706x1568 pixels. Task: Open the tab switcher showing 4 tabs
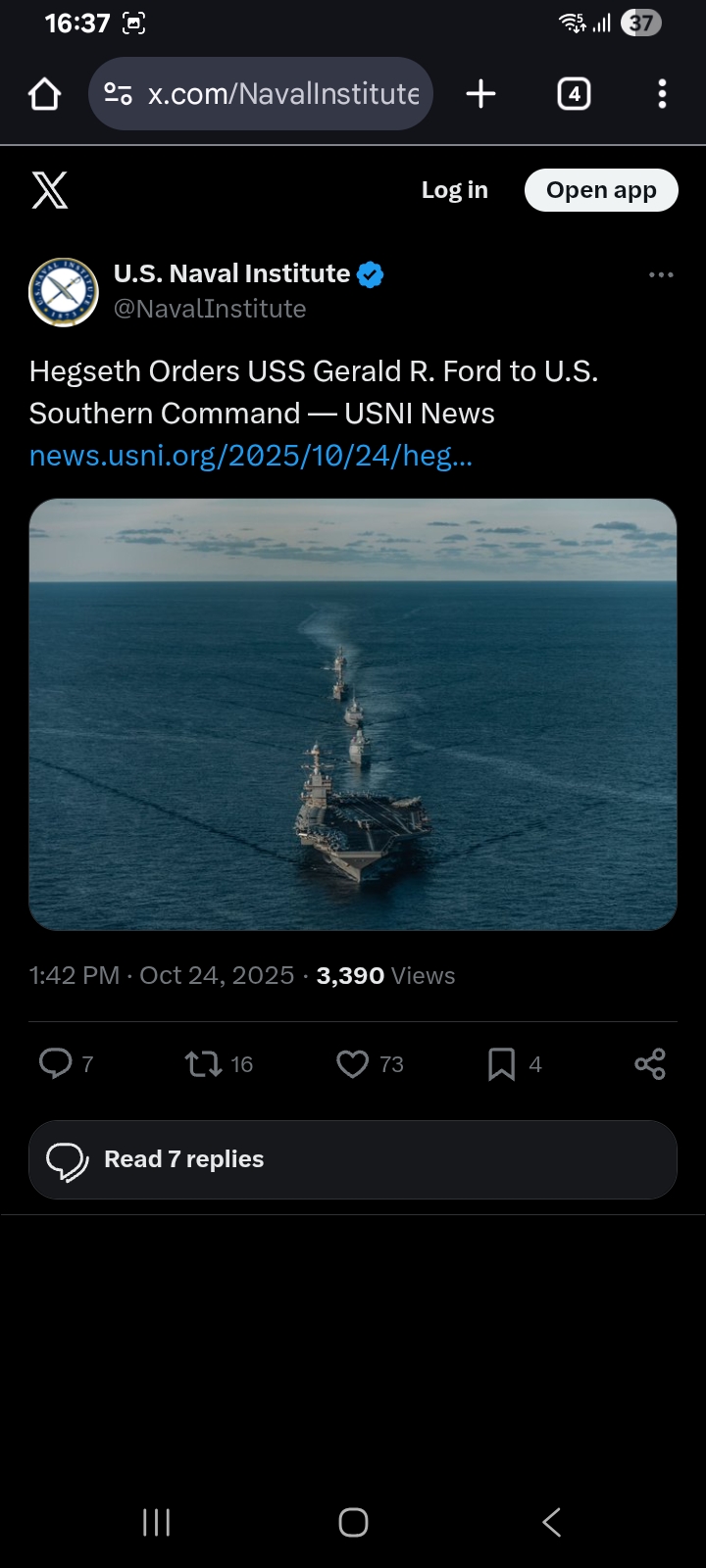tap(574, 94)
